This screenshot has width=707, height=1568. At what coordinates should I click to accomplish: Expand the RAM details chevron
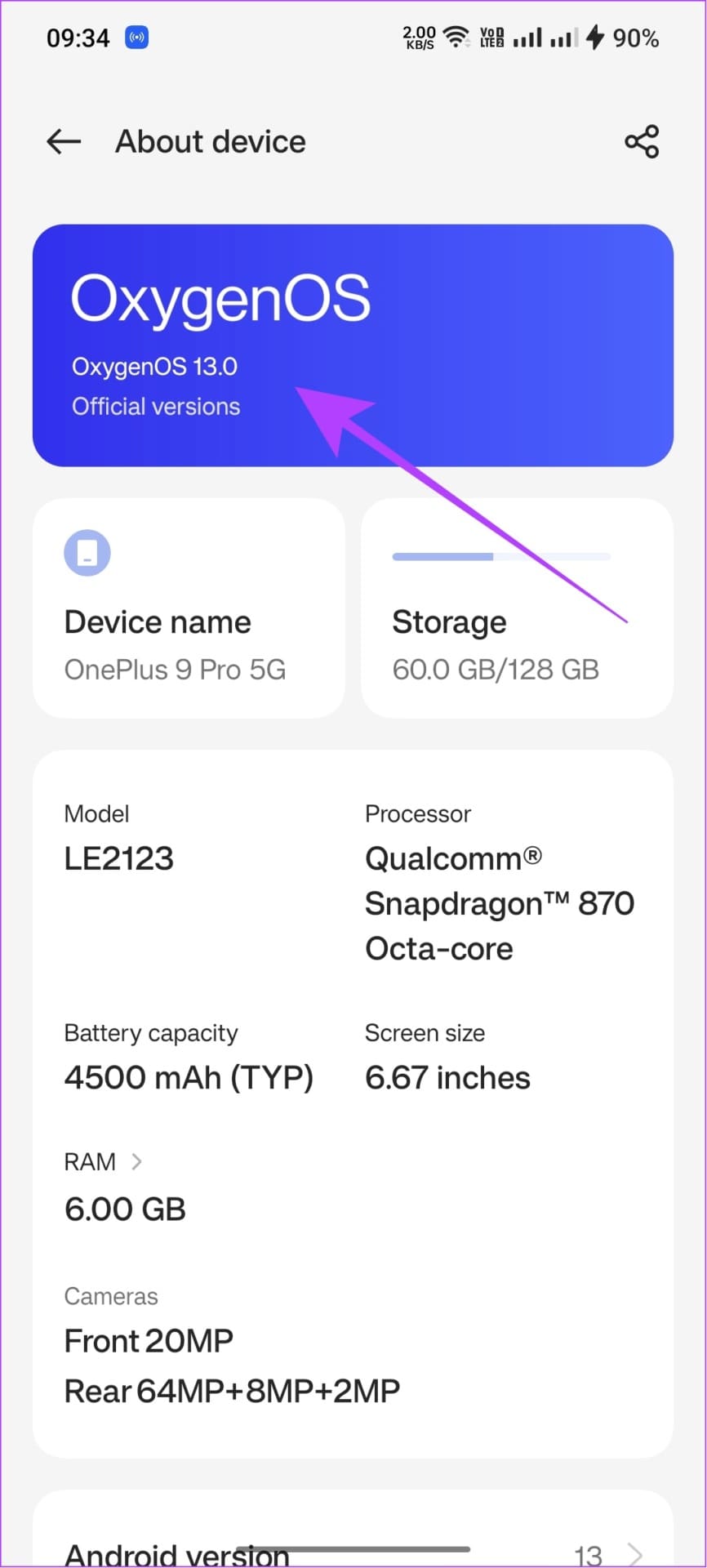coord(137,1161)
